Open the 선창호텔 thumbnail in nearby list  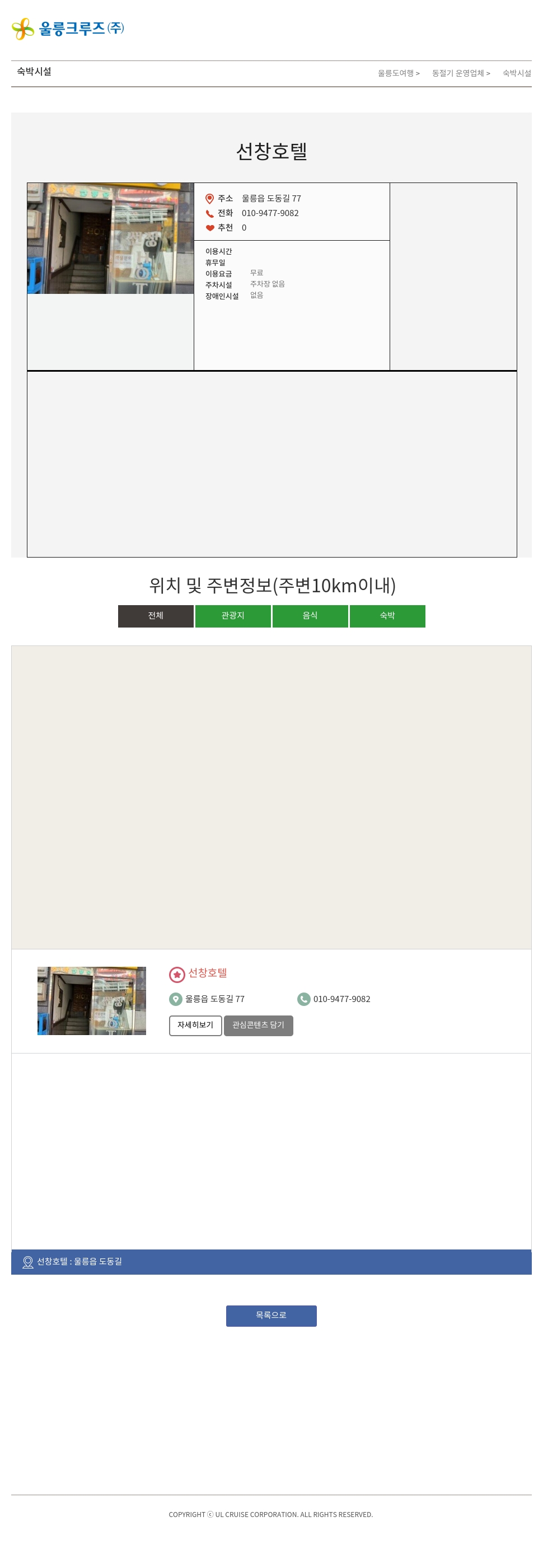click(x=91, y=1000)
